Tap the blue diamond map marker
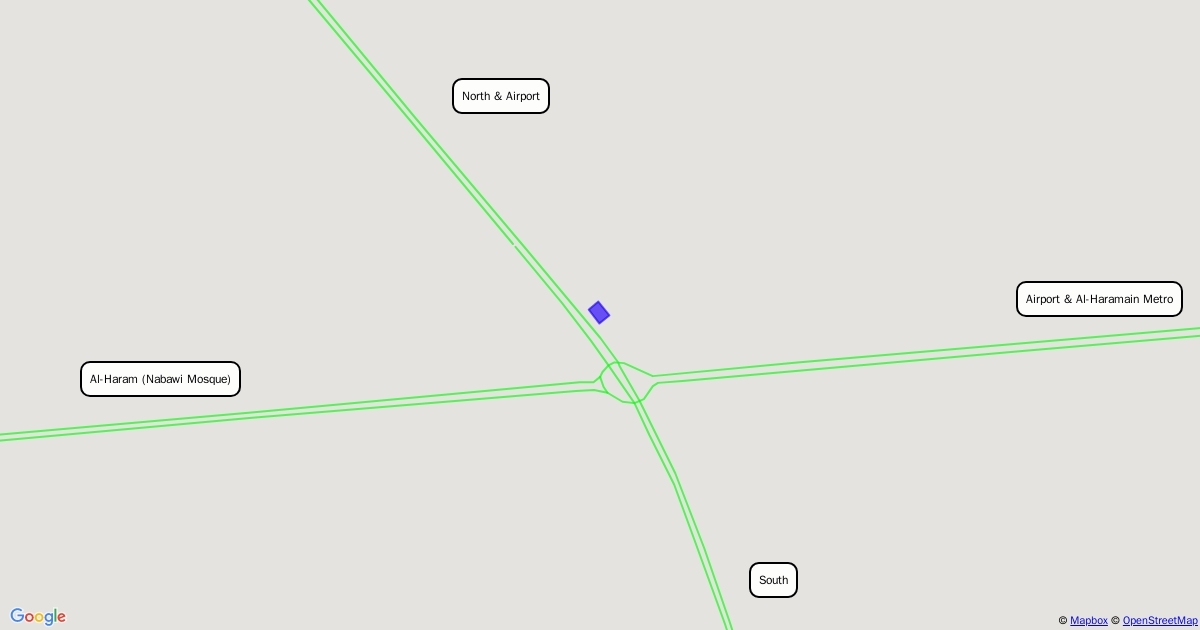The image size is (1200, 630). coord(599,313)
